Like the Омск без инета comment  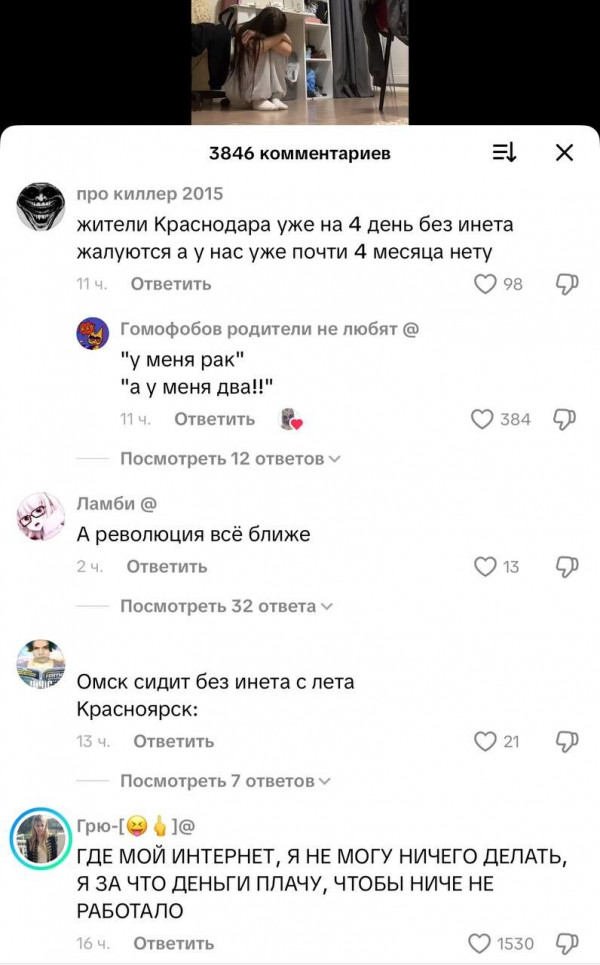pos(486,741)
